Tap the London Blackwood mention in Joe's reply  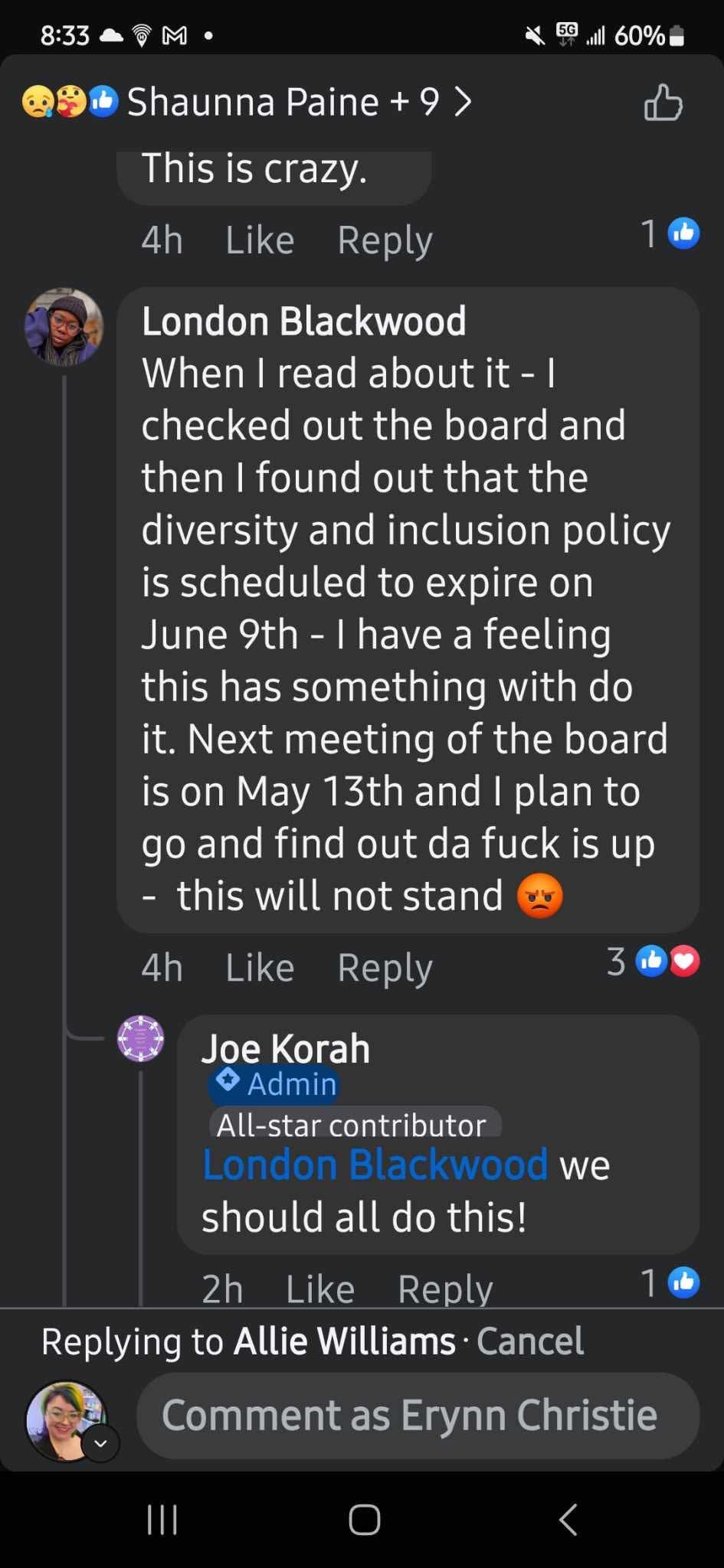[375, 1165]
